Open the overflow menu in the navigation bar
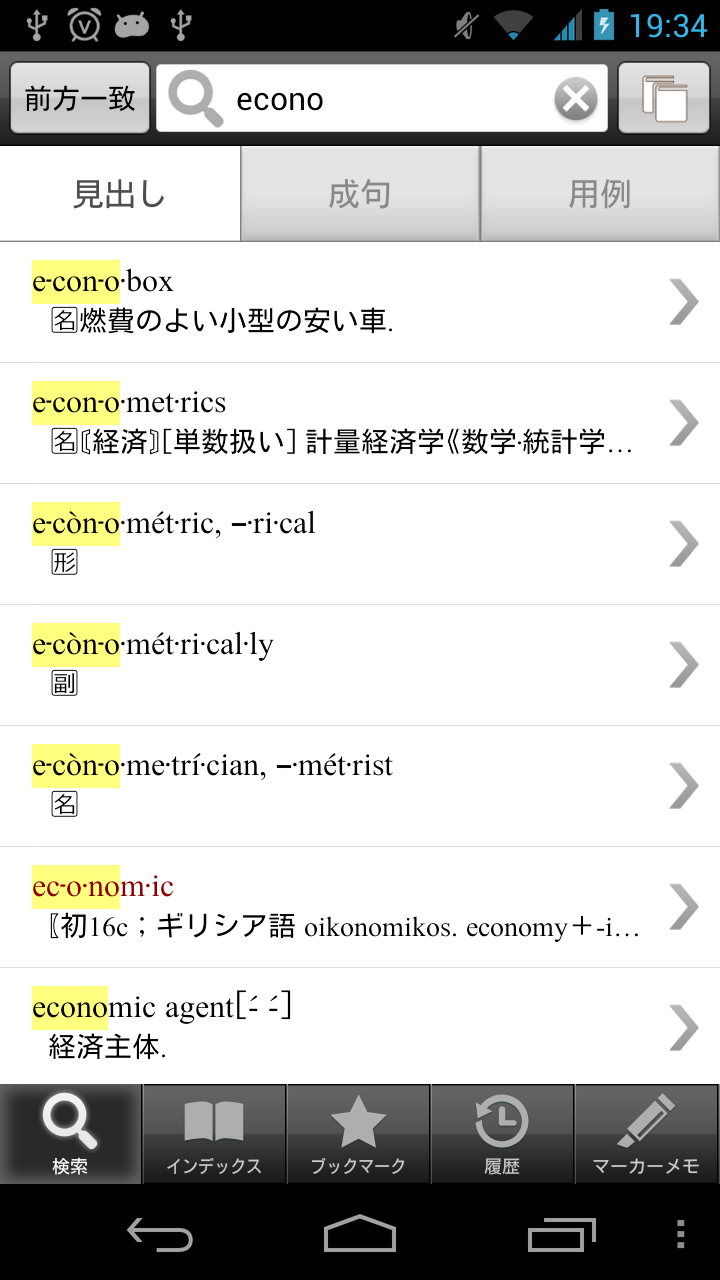Image resolution: width=720 pixels, height=1280 pixels. point(681,1234)
